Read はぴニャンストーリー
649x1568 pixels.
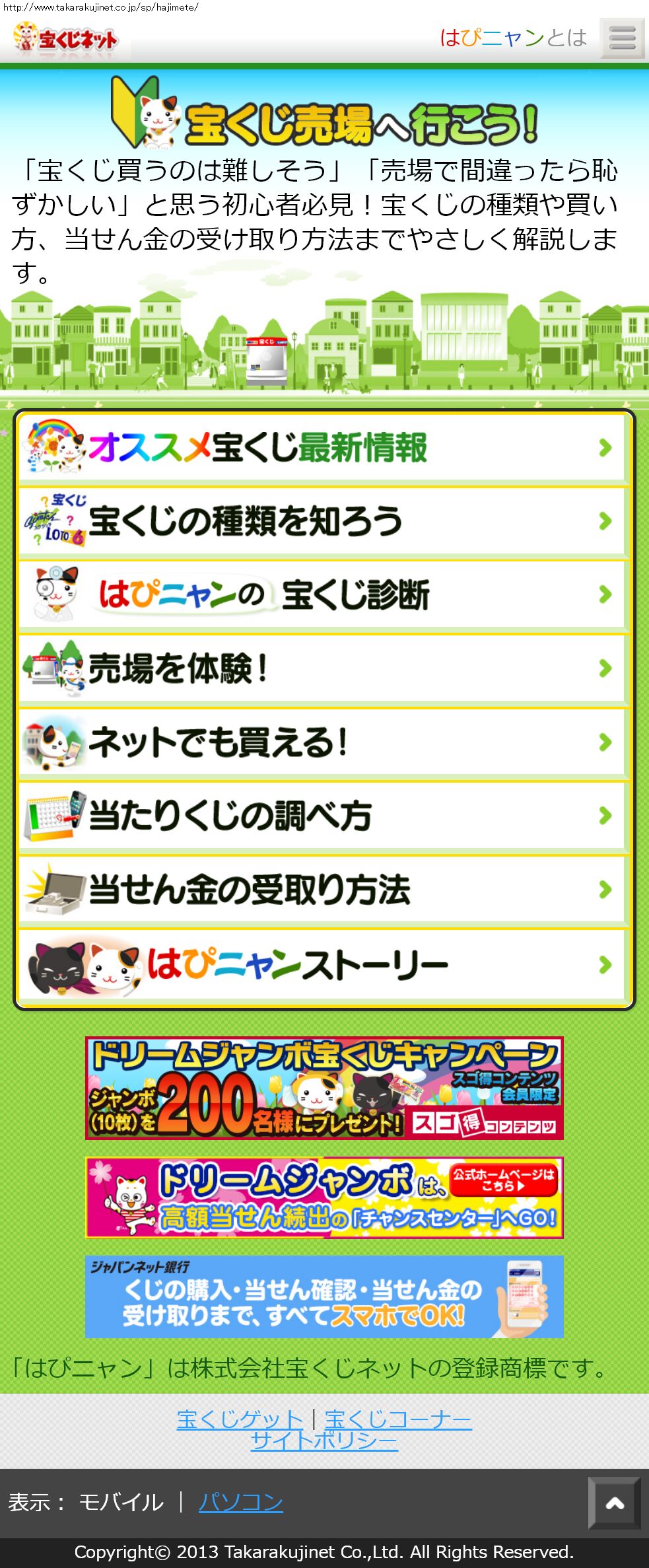[324, 965]
